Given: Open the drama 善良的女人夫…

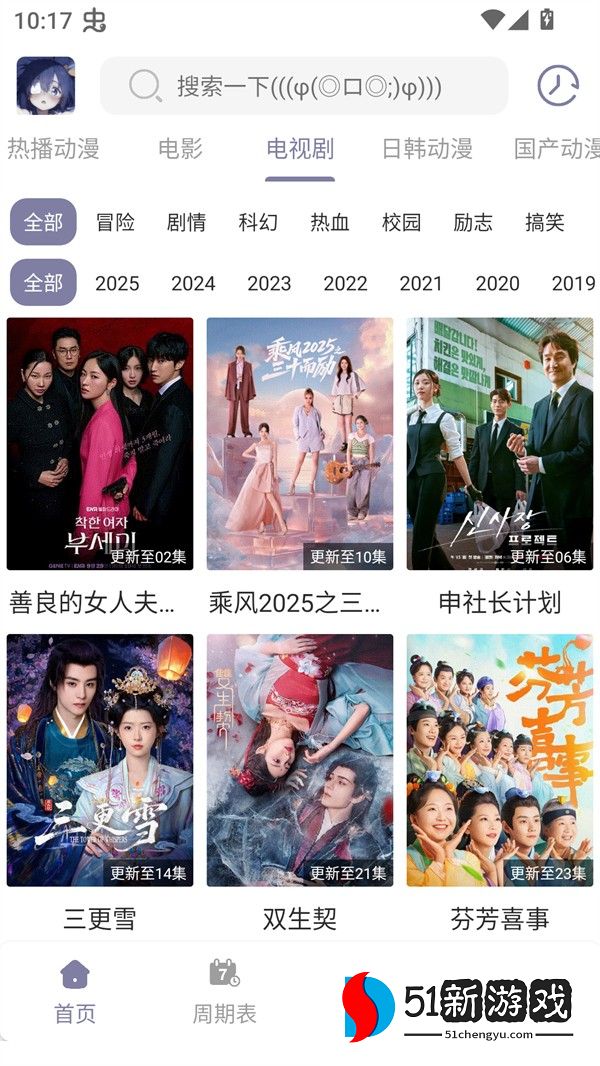Looking at the screenshot, I should (100, 444).
